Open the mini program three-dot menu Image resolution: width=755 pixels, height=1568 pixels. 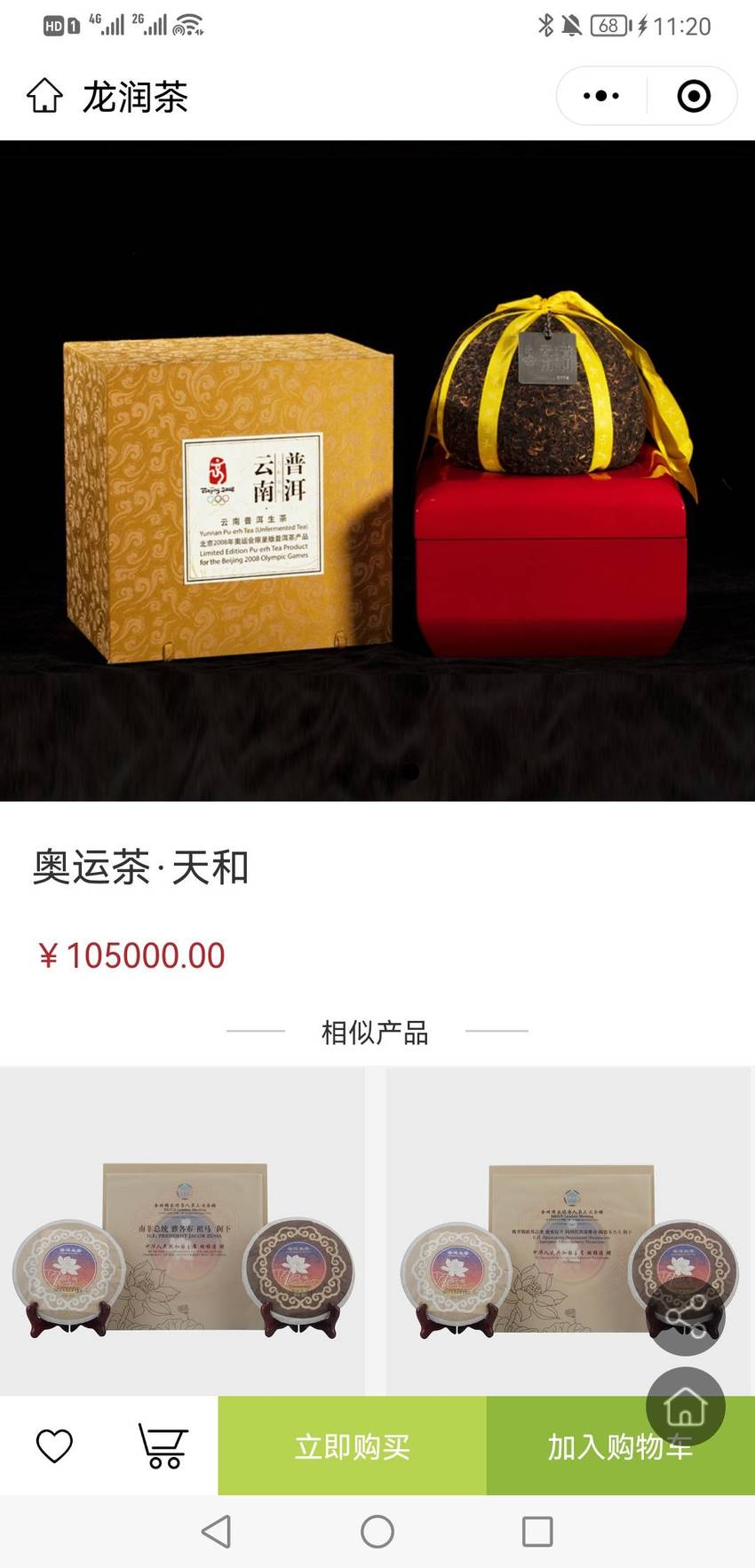601,96
